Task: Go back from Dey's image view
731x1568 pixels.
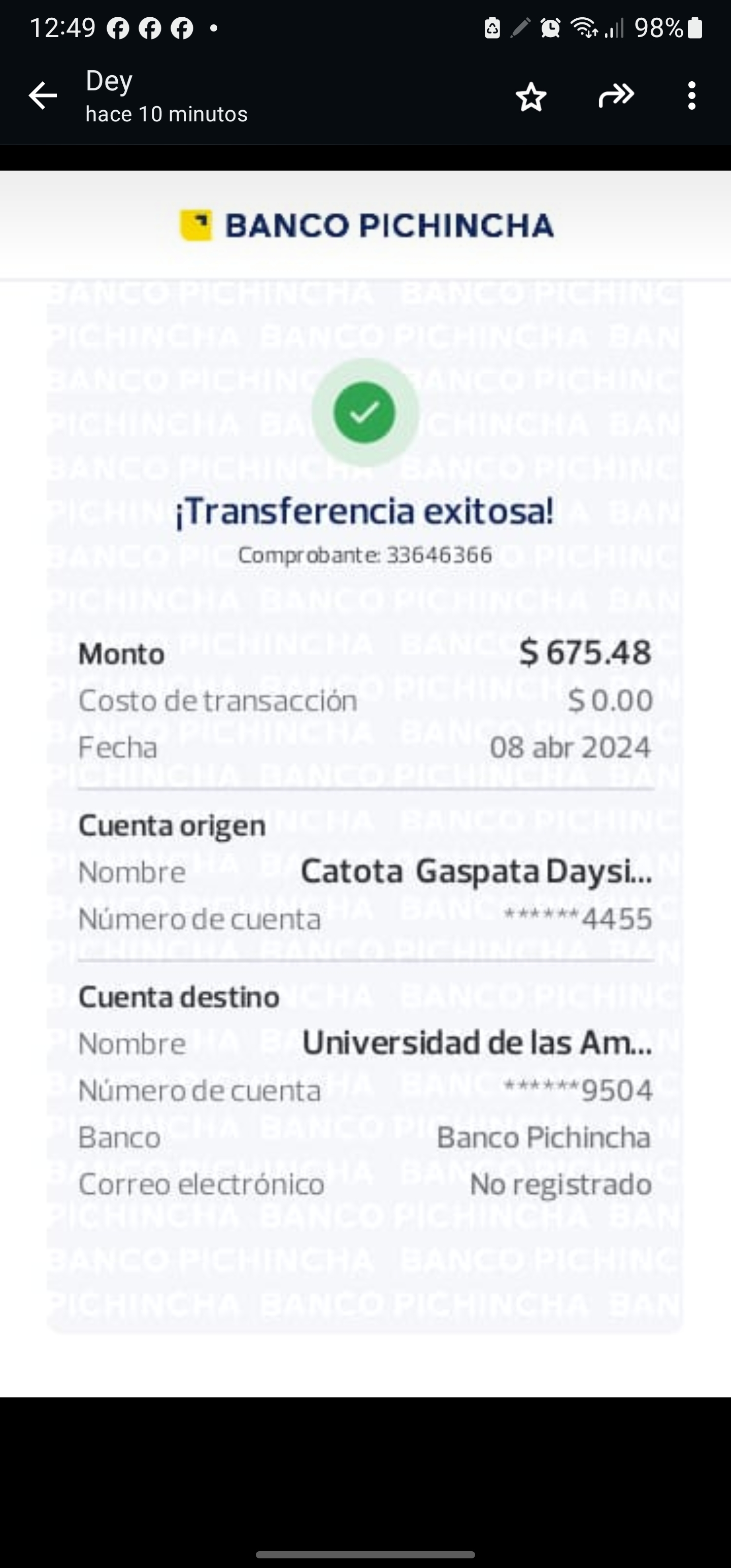Action: point(43,96)
